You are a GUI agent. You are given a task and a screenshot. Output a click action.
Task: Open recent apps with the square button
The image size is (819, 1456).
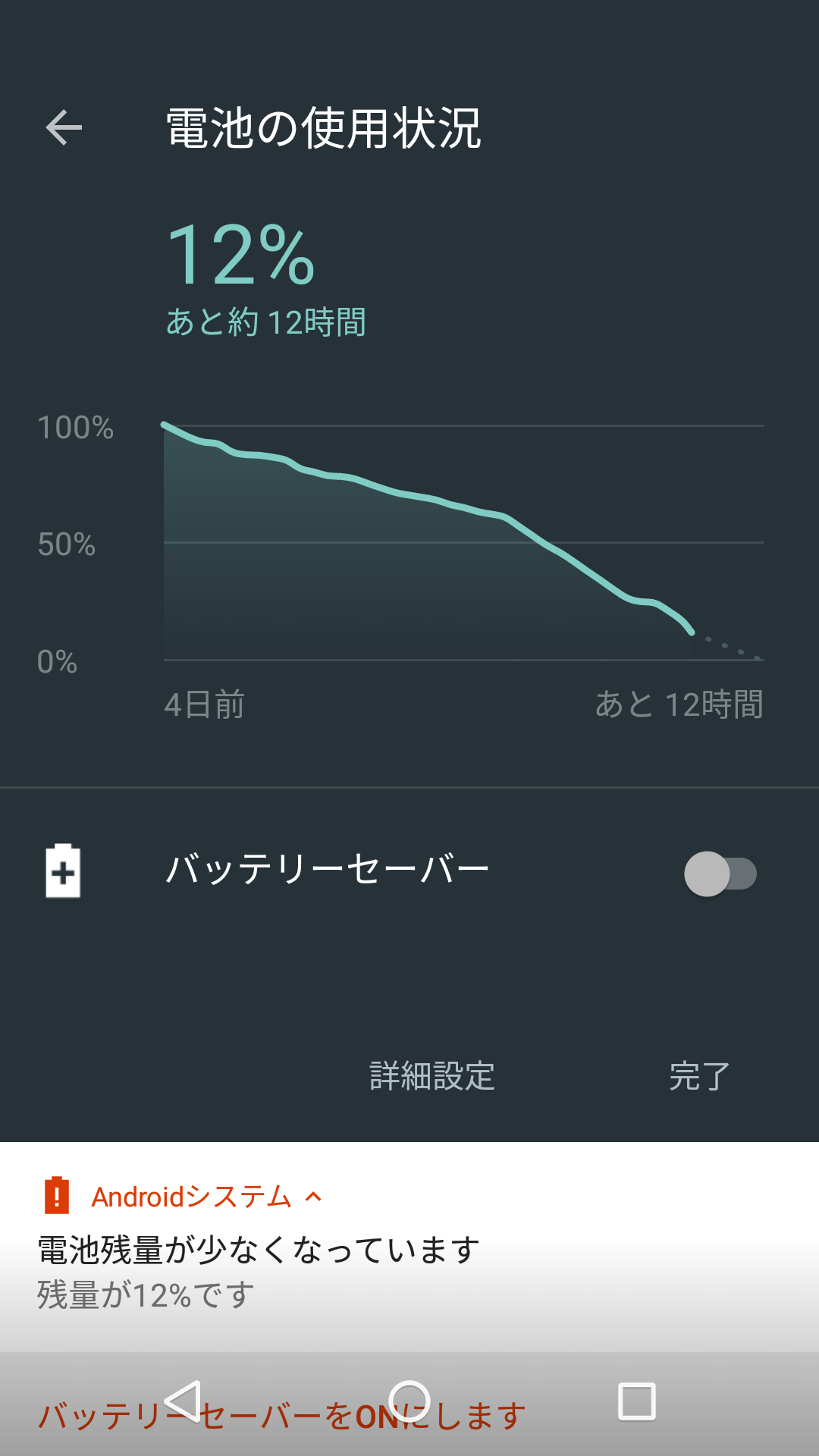click(637, 1401)
